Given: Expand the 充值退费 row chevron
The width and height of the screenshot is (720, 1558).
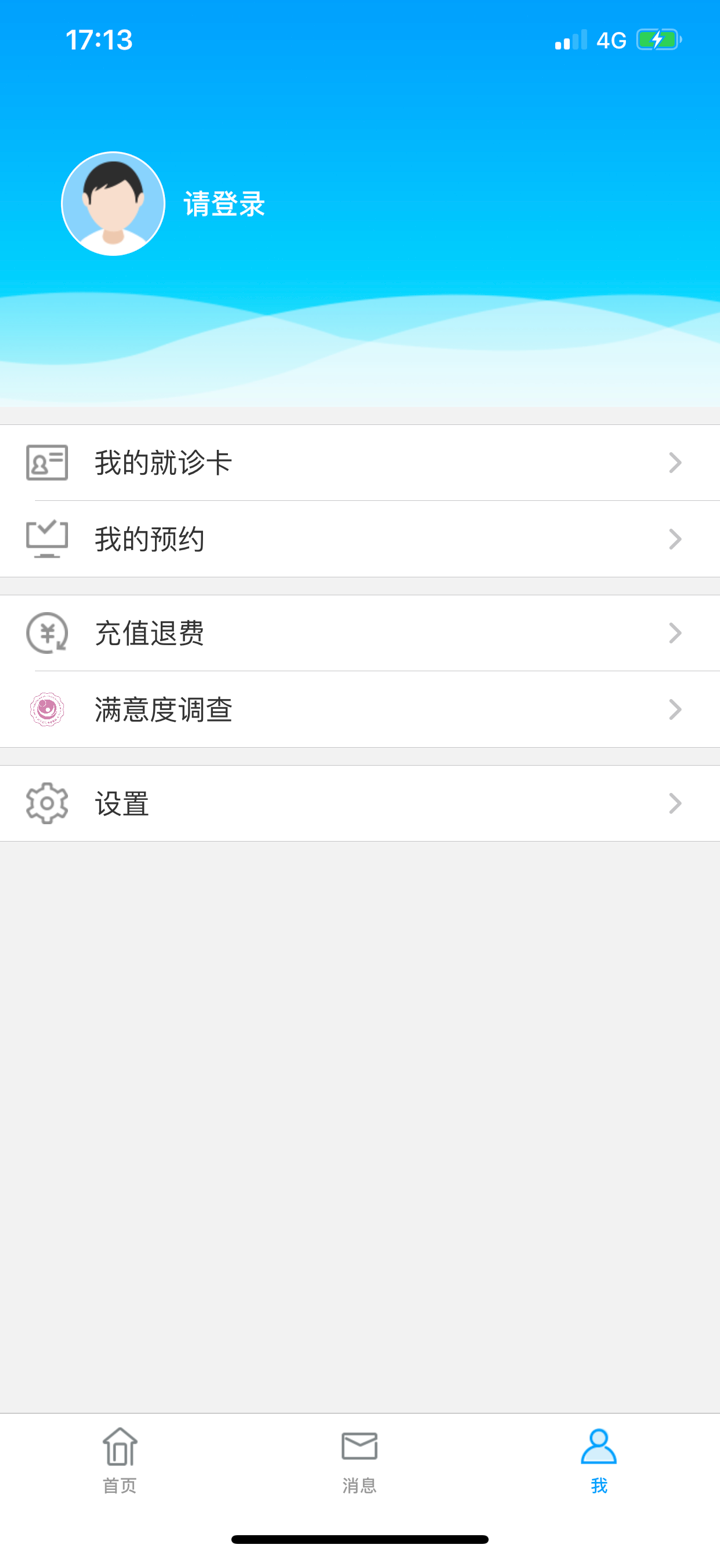Looking at the screenshot, I should click(x=675, y=632).
